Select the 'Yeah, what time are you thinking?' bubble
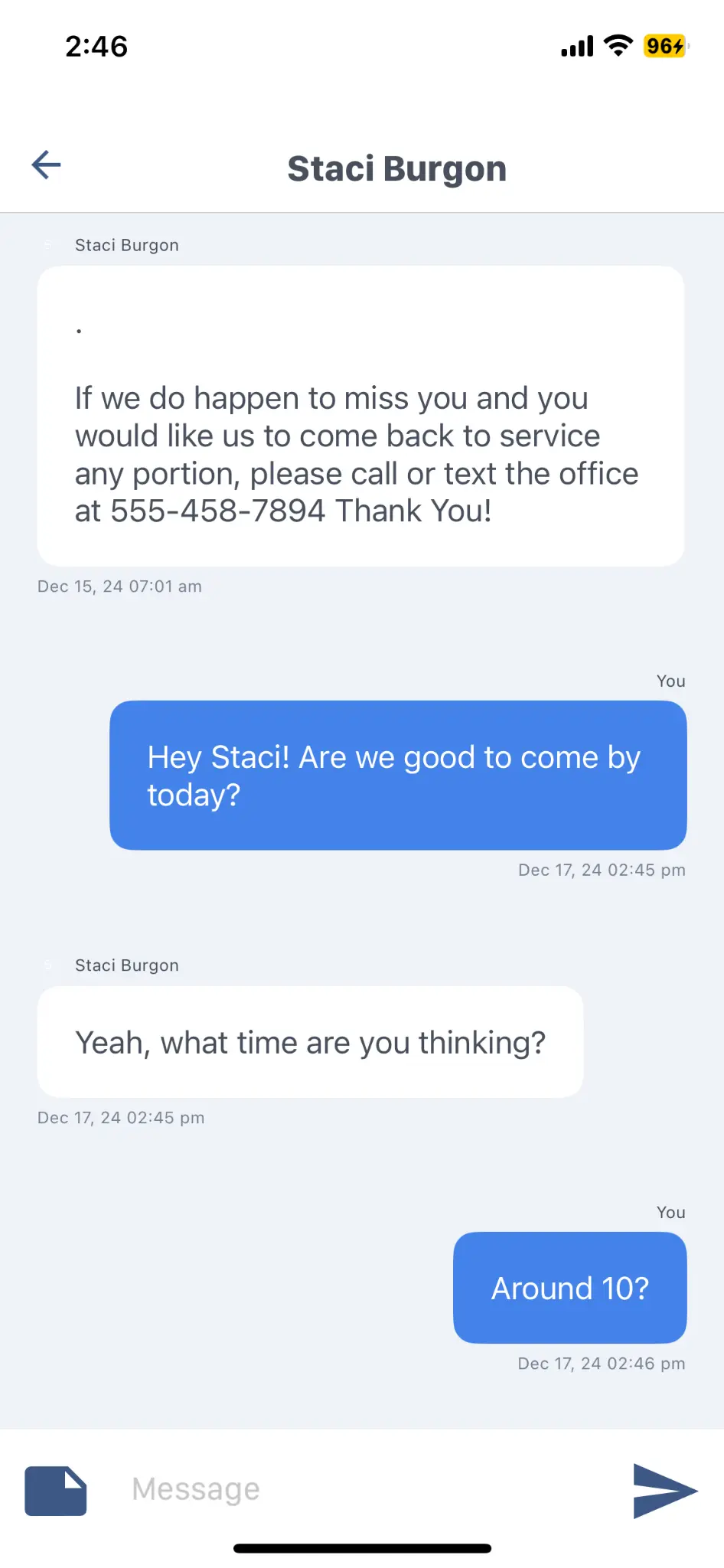 click(x=309, y=1042)
